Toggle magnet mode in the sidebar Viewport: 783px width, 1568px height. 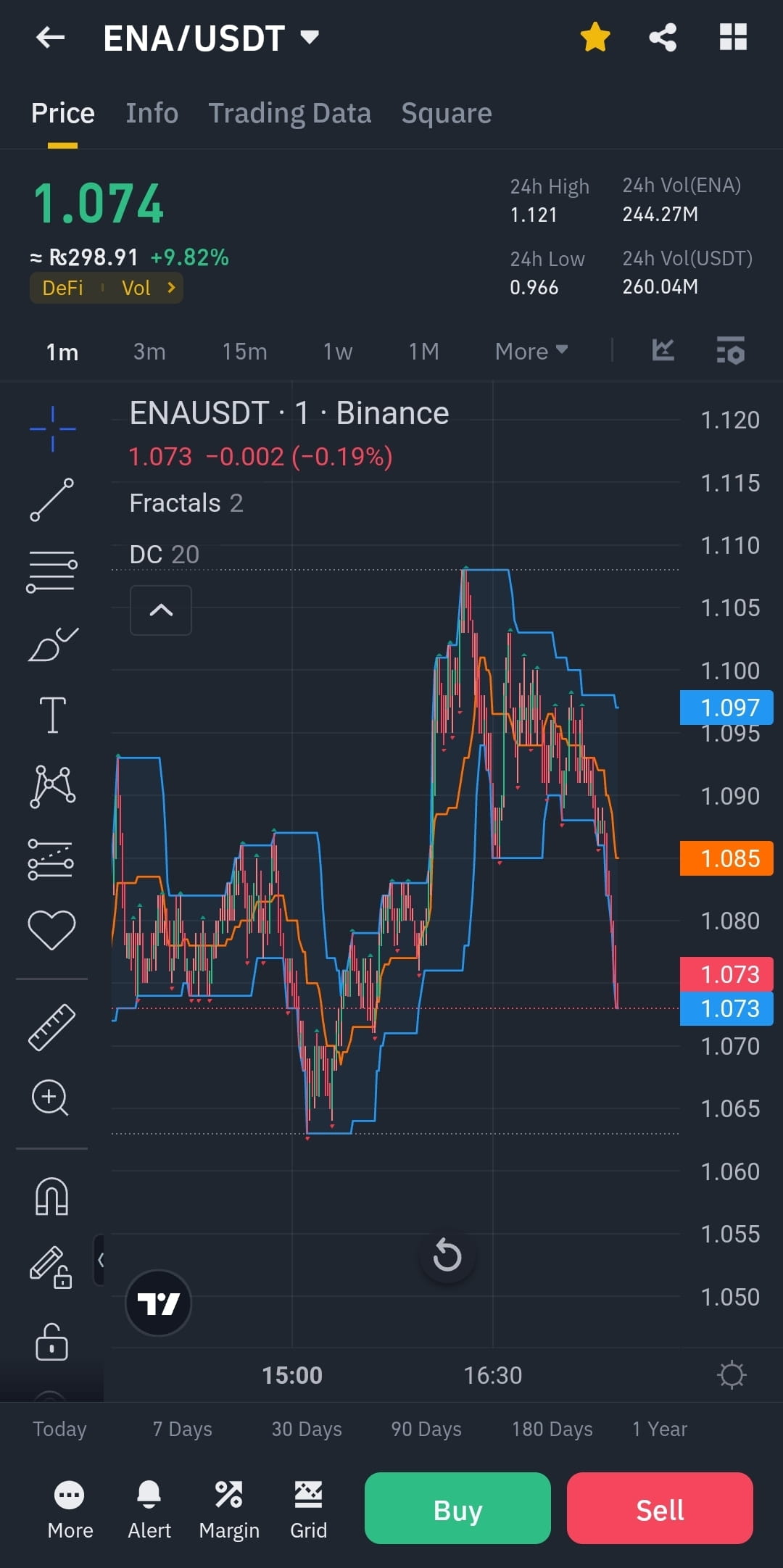(52, 1196)
